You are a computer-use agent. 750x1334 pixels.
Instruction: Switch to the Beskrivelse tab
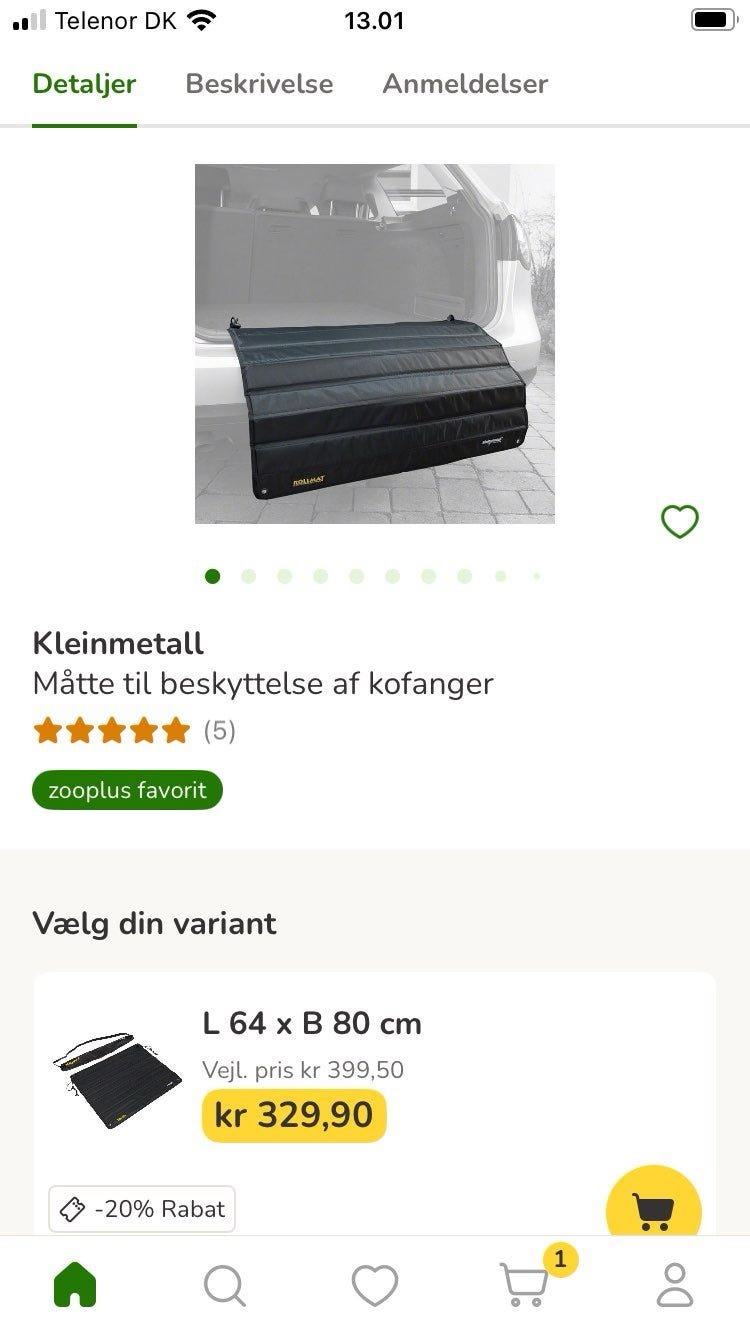click(x=259, y=84)
